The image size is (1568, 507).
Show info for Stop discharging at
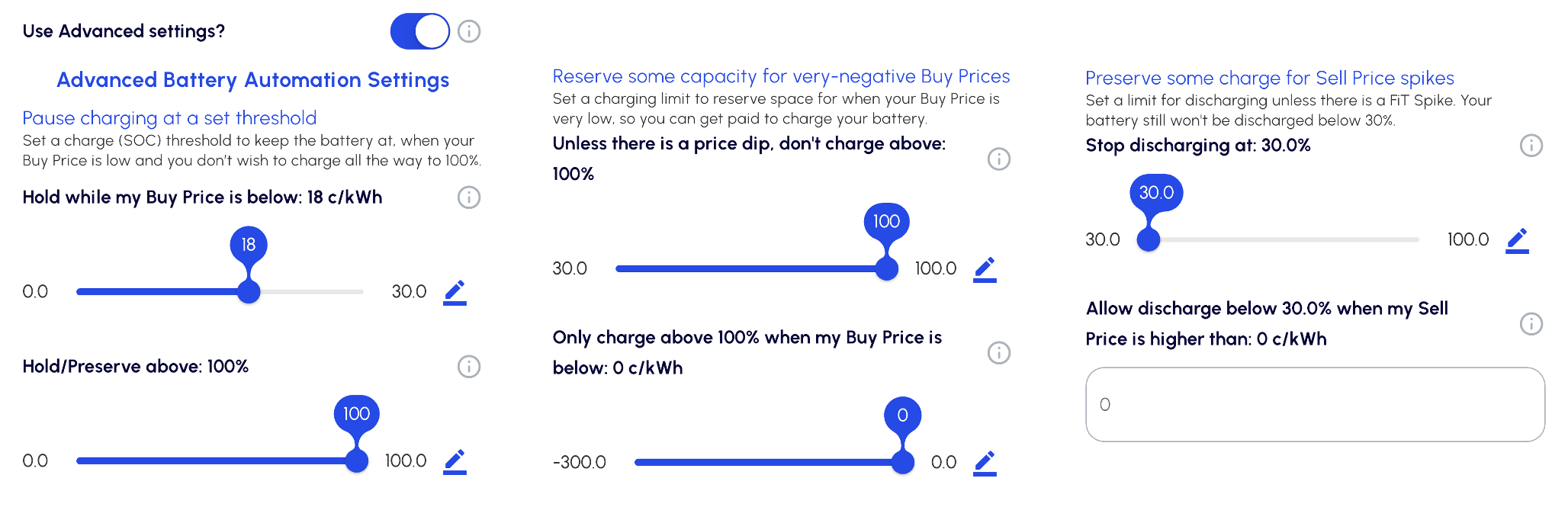point(1531,146)
